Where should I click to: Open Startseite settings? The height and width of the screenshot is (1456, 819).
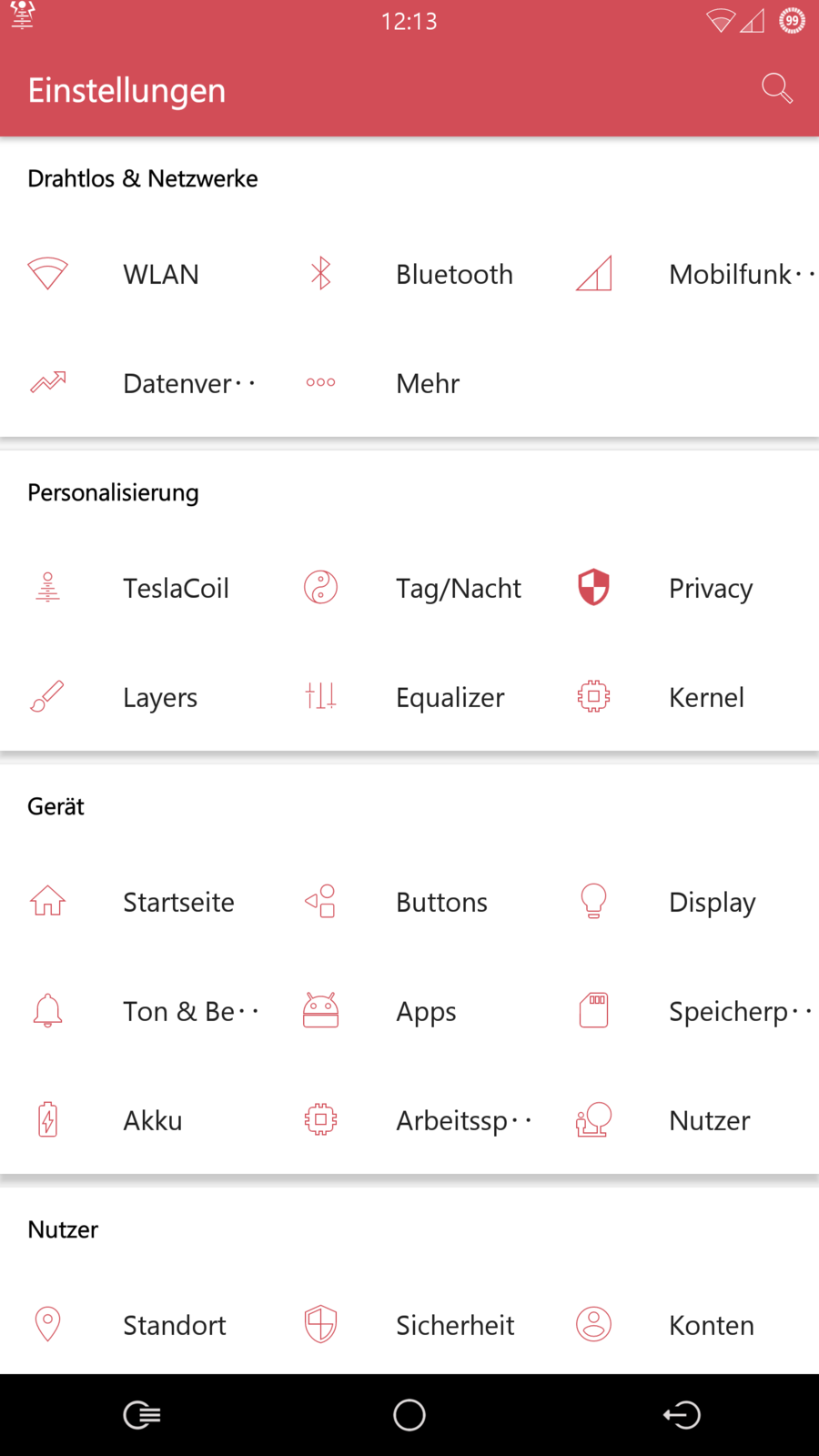pyautogui.click(x=178, y=902)
